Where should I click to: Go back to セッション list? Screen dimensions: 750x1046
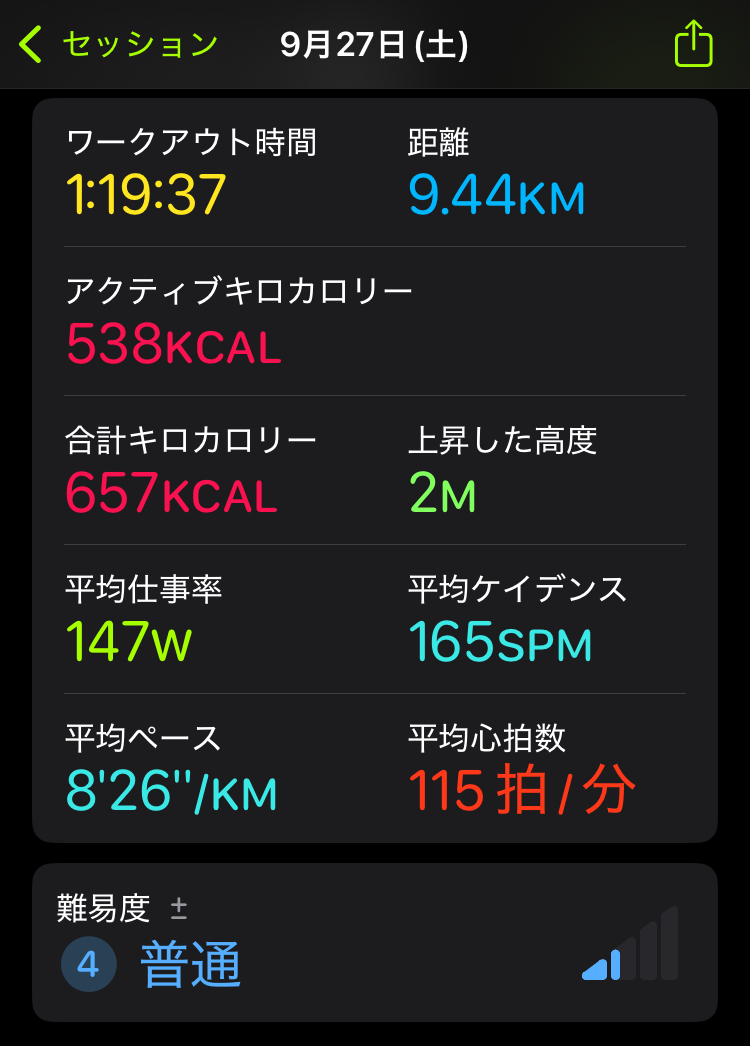(x=118, y=45)
